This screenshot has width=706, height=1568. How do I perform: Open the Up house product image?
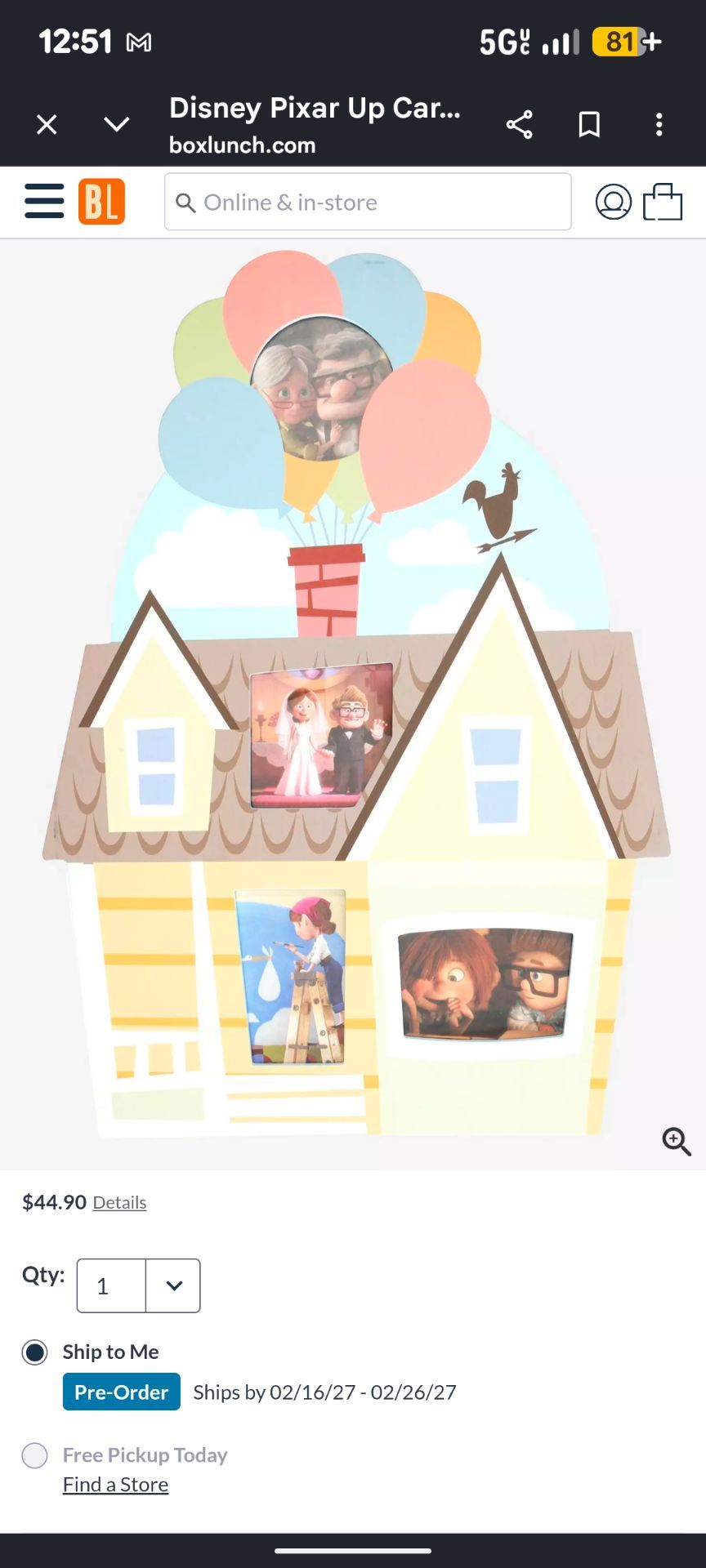pyautogui.click(x=353, y=694)
